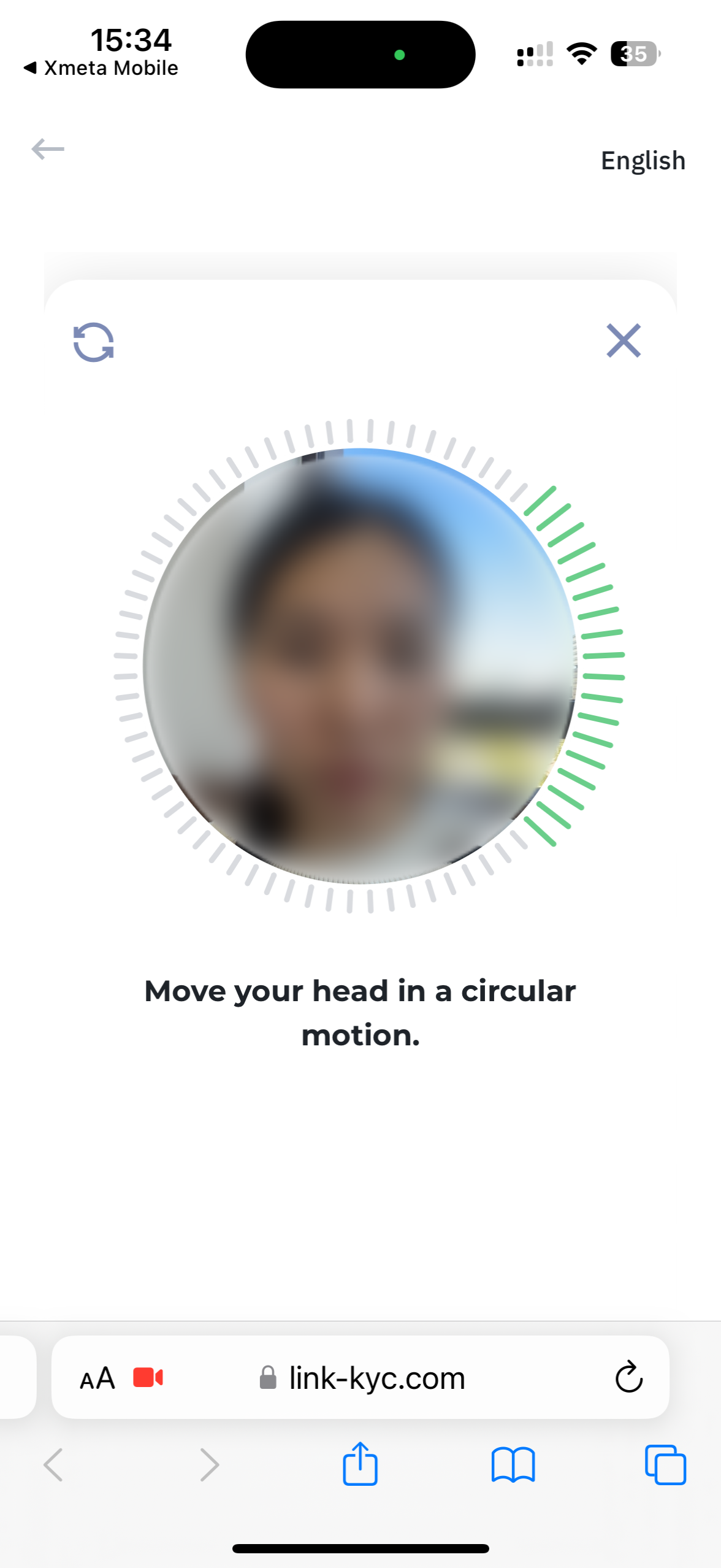
Task: Open the English language selector
Action: tap(643, 161)
